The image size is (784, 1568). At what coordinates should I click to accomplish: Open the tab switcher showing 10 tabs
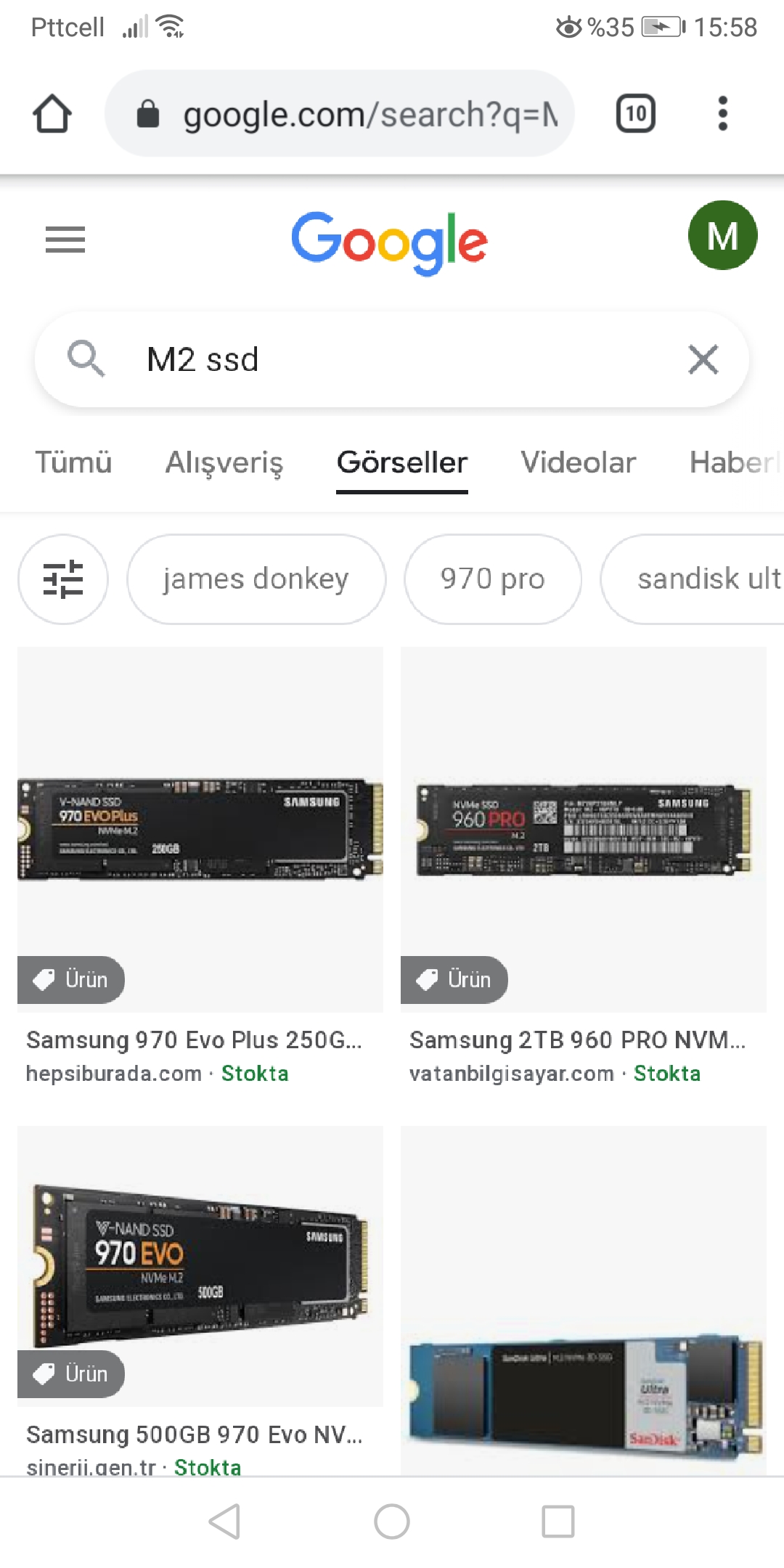tap(635, 114)
